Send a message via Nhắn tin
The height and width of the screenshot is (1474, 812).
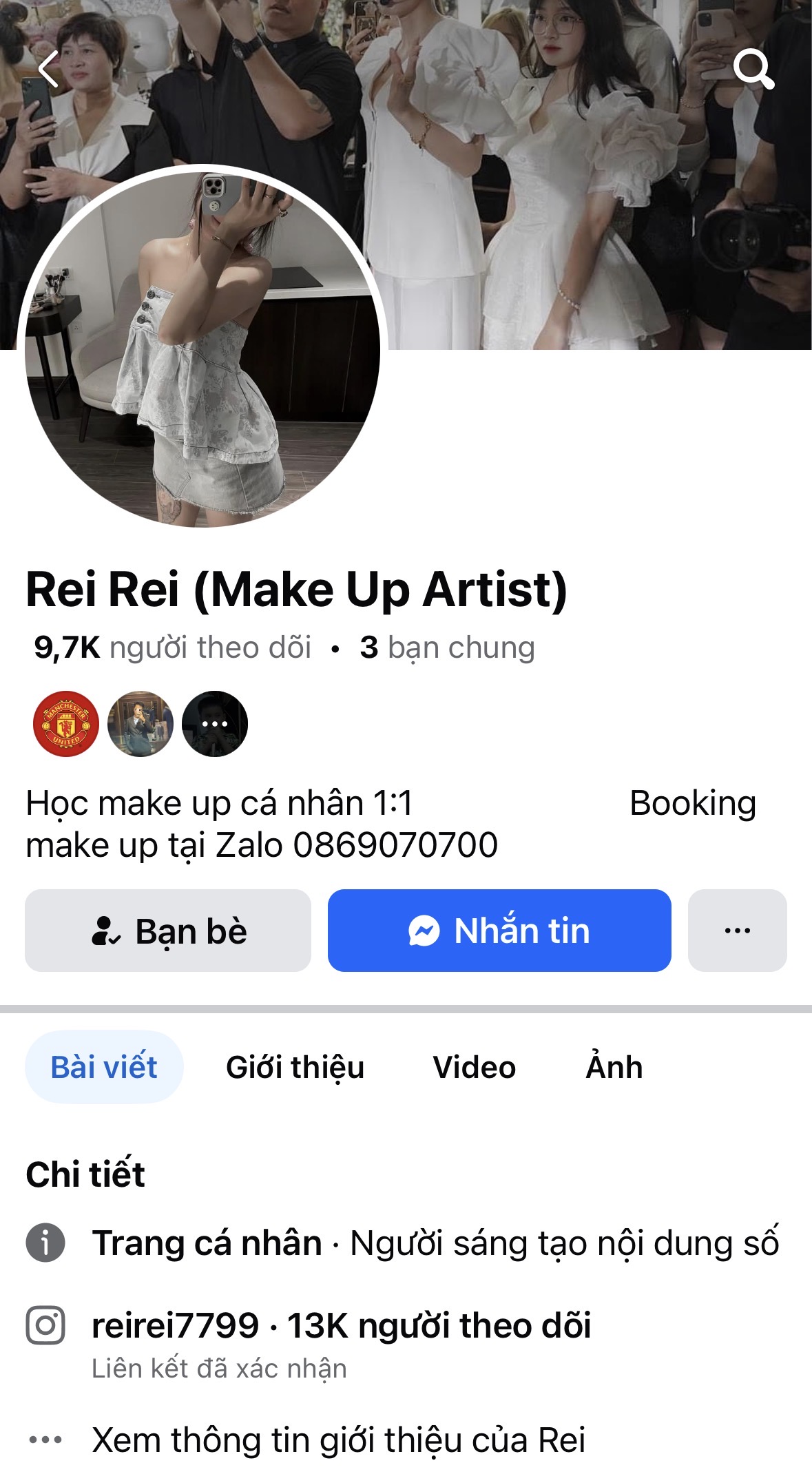499,931
